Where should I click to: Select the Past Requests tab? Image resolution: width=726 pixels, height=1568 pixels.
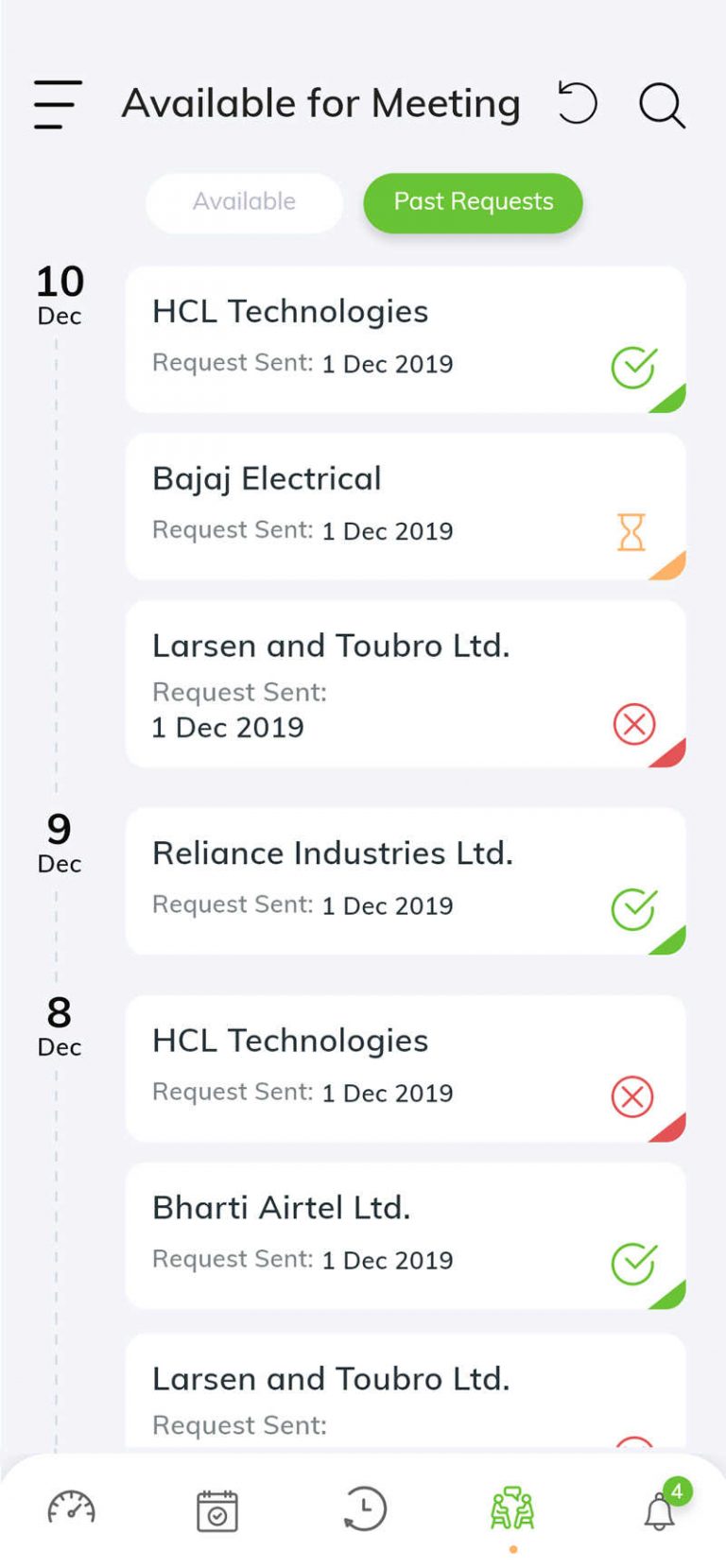pos(473,202)
